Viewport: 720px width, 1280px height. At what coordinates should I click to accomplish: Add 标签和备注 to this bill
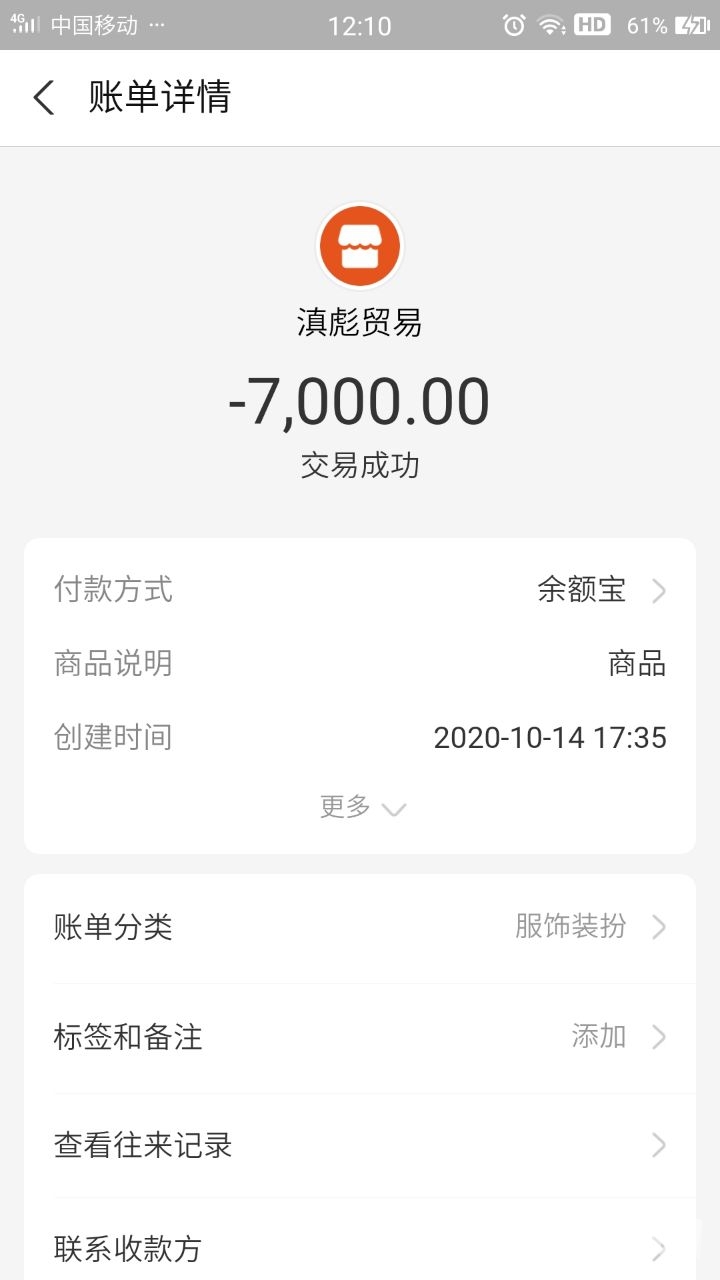tap(360, 1037)
